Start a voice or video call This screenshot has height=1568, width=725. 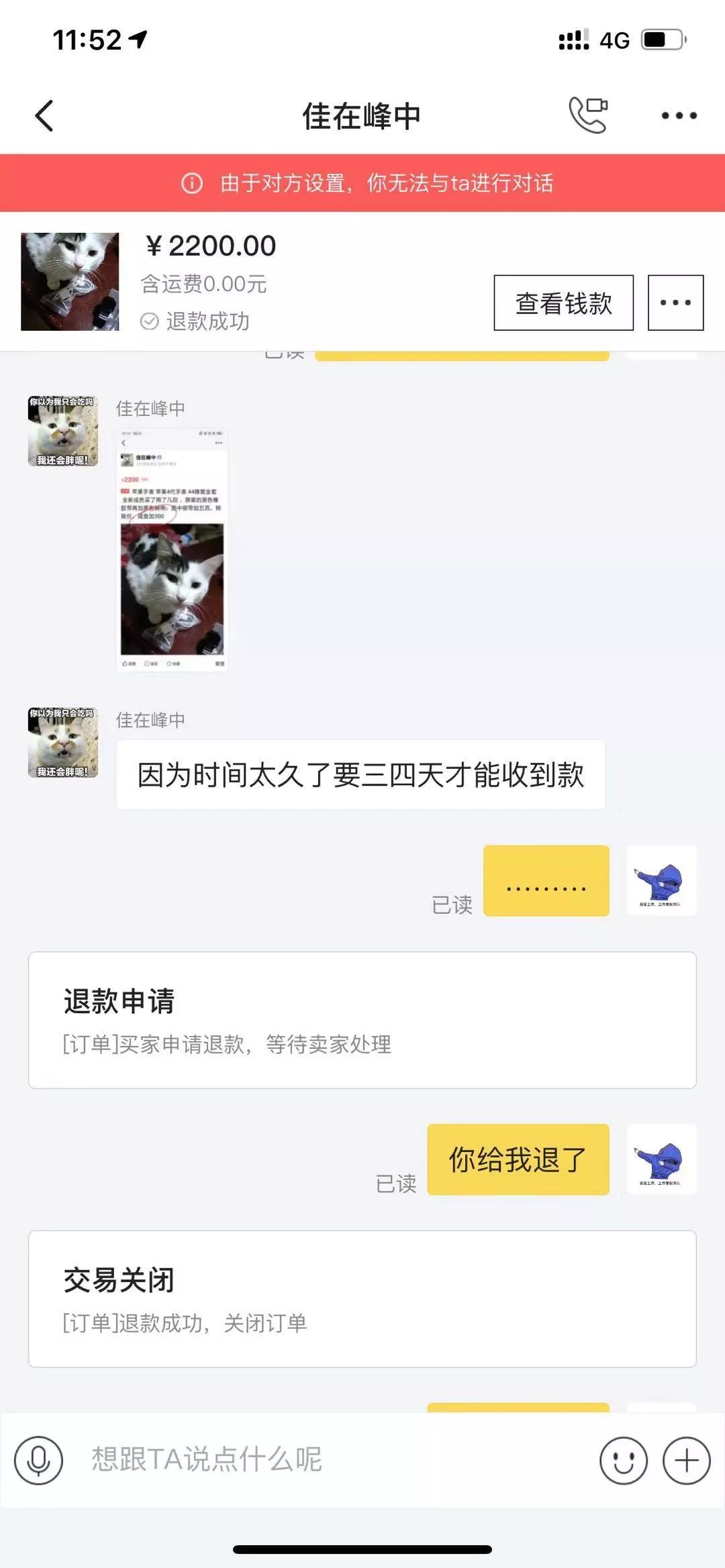(x=588, y=115)
